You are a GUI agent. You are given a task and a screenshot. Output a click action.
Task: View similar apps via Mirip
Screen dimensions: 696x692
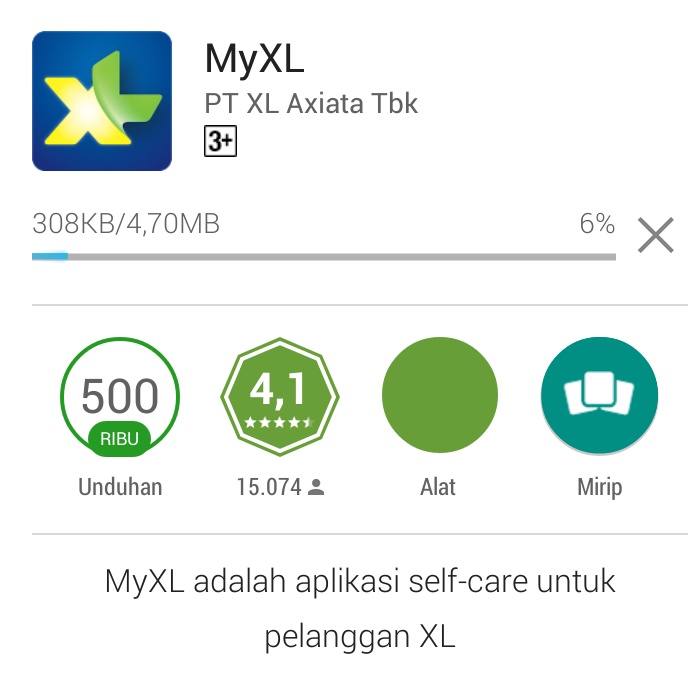coord(599,397)
